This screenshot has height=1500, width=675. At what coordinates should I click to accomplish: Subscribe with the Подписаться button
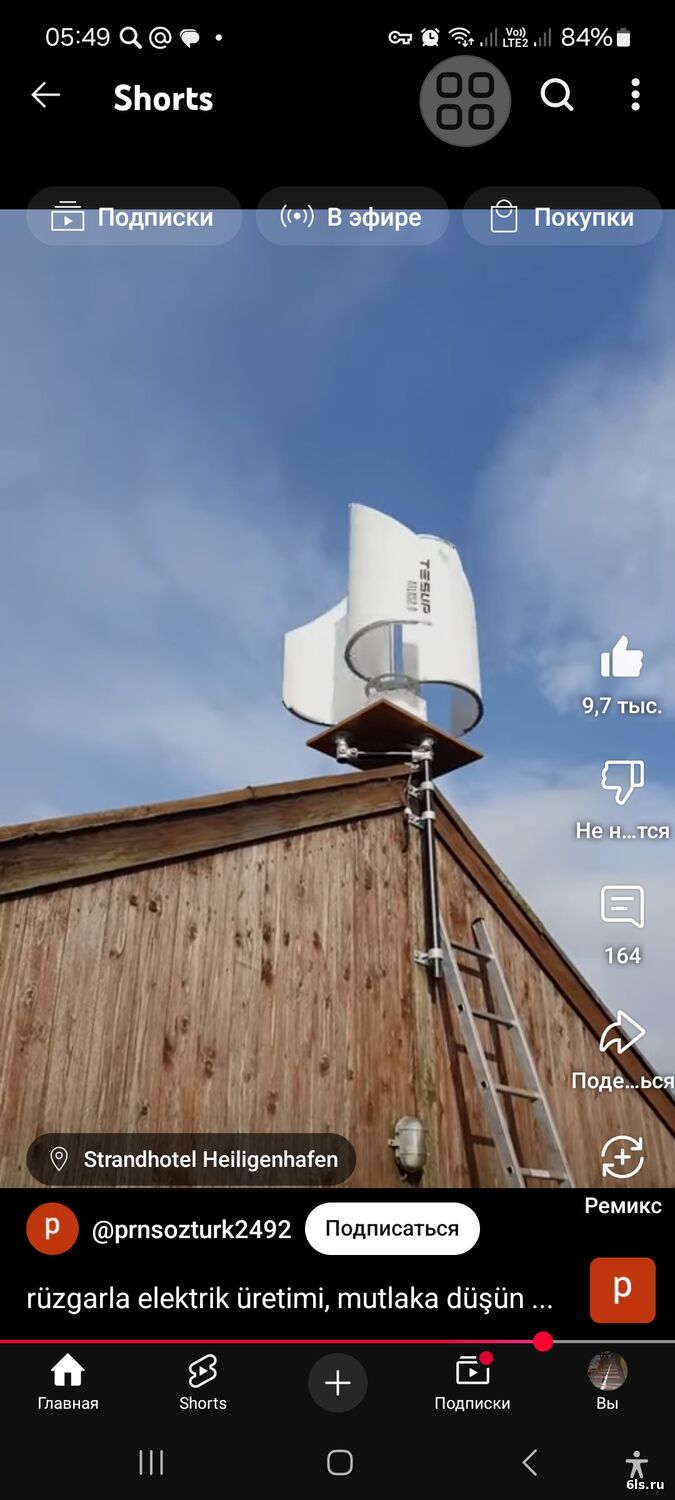tap(392, 1229)
